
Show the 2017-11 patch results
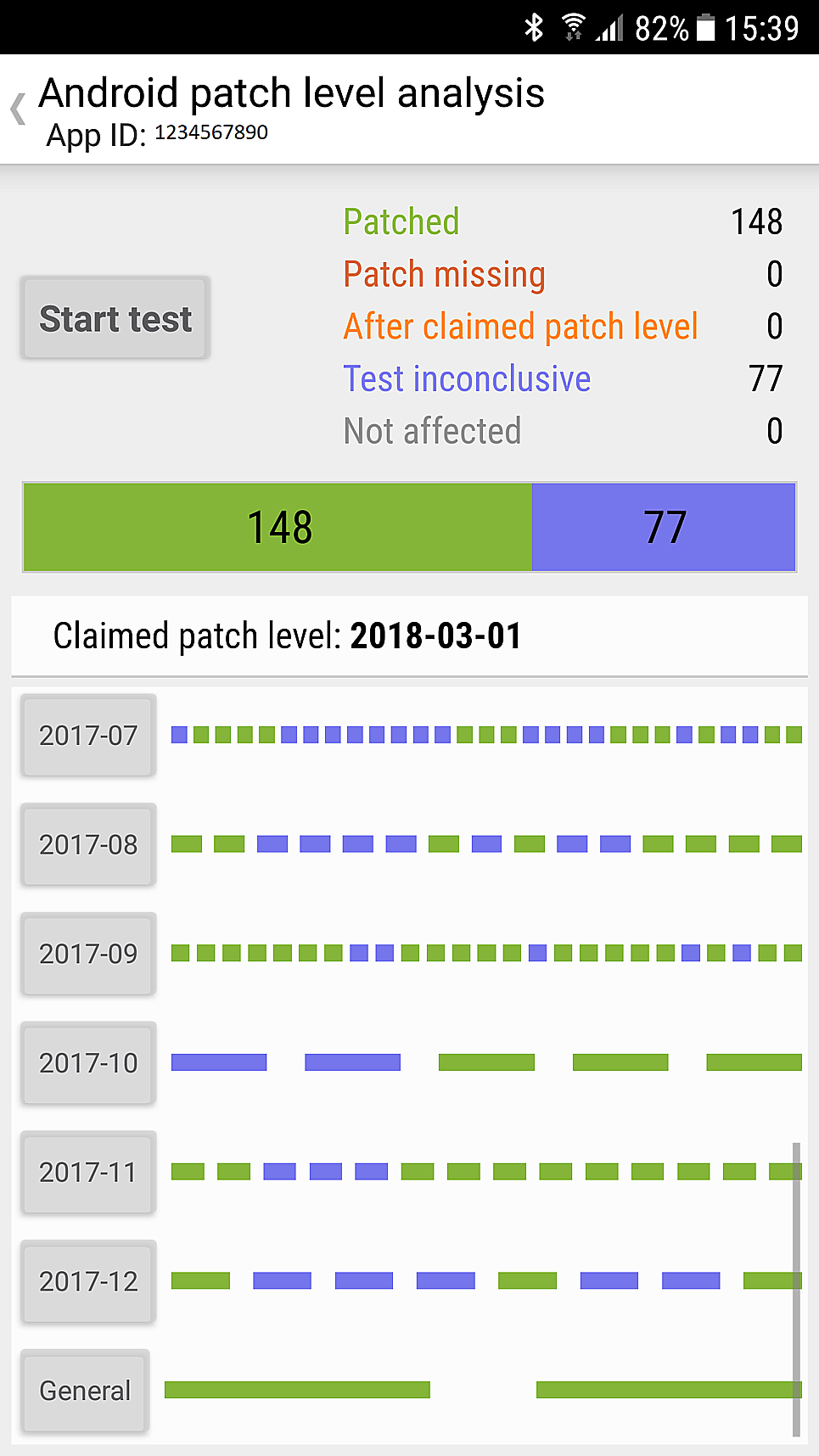[x=88, y=1173]
